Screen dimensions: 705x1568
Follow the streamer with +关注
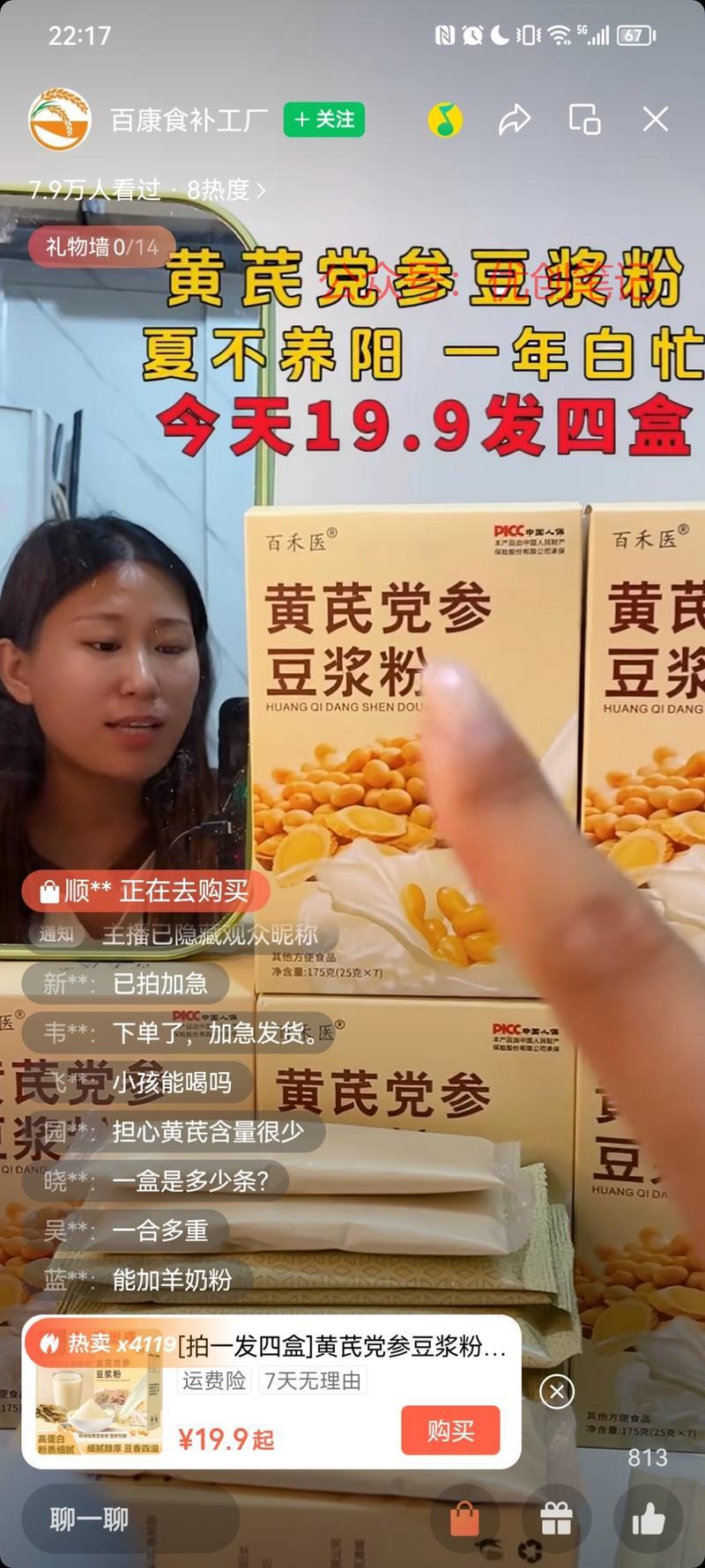(323, 120)
